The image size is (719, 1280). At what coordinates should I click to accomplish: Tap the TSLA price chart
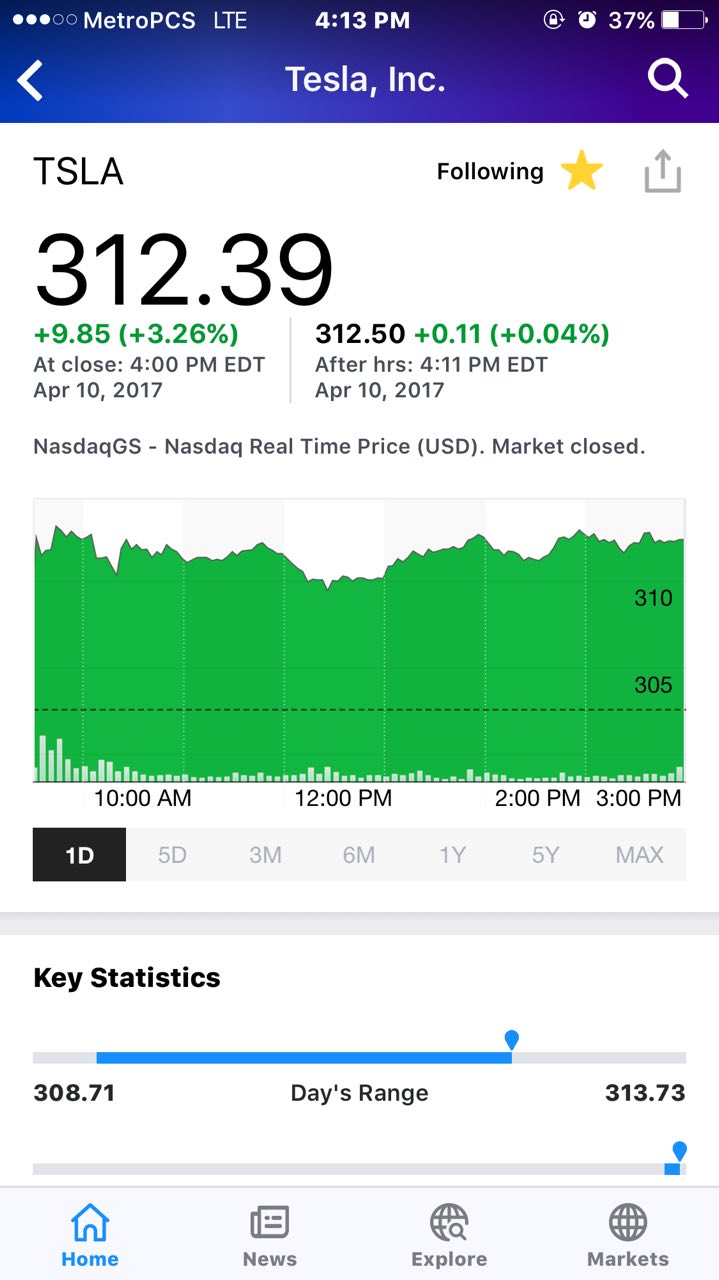click(x=359, y=640)
